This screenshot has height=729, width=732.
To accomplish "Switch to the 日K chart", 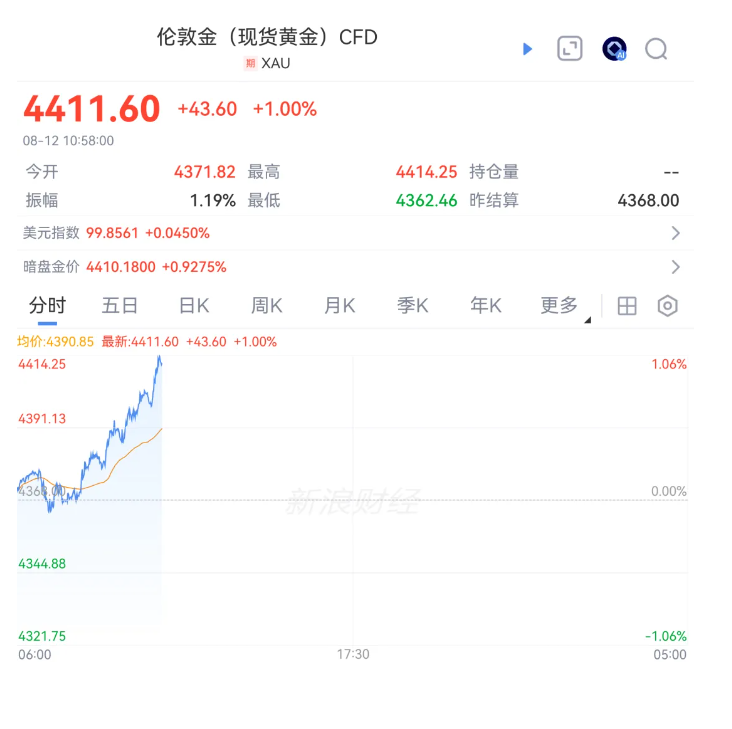I will coord(194,306).
